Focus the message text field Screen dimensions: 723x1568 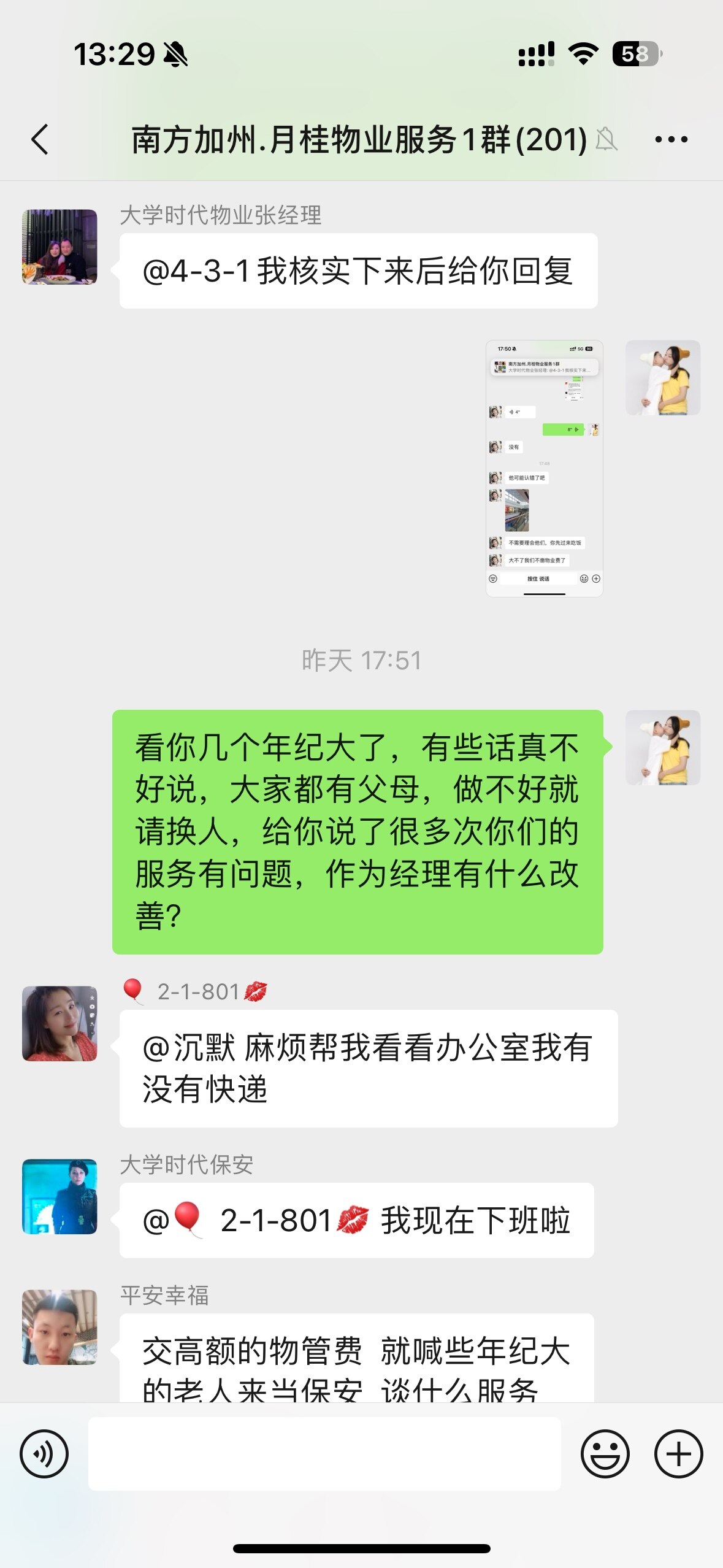(324, 1453)
